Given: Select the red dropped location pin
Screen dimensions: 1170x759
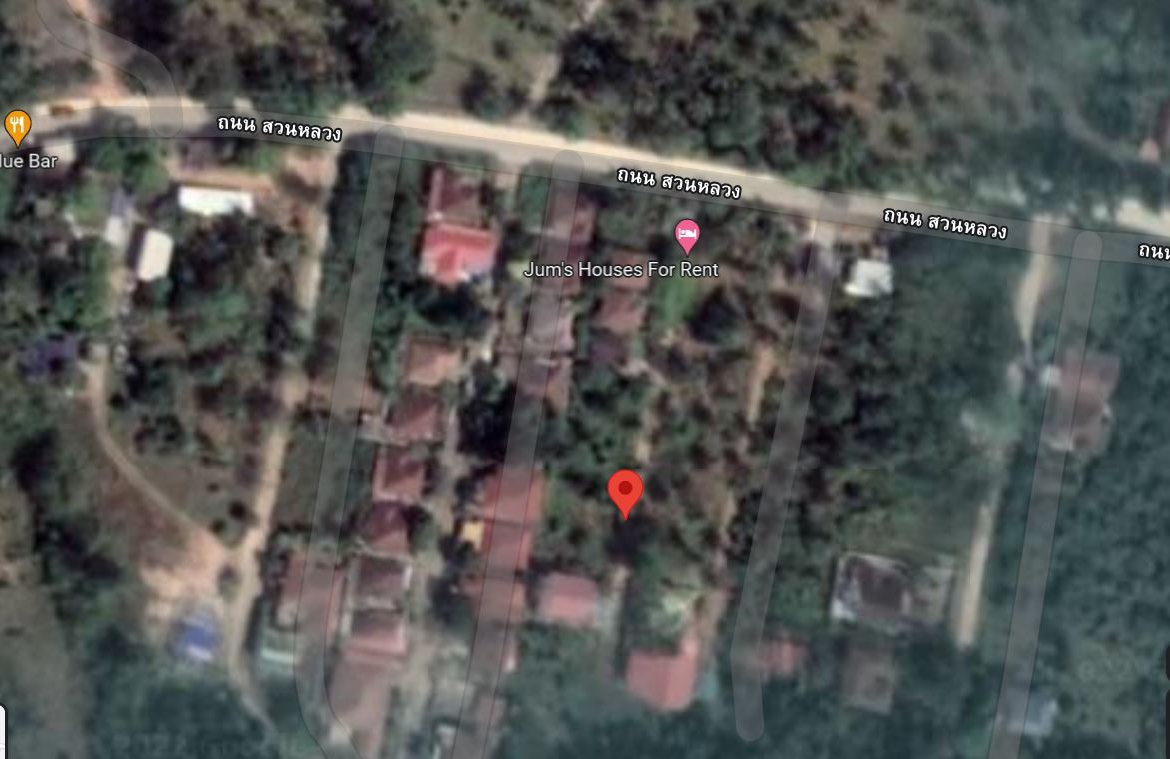Looking at the screenshot, I should tap(625, 491).
